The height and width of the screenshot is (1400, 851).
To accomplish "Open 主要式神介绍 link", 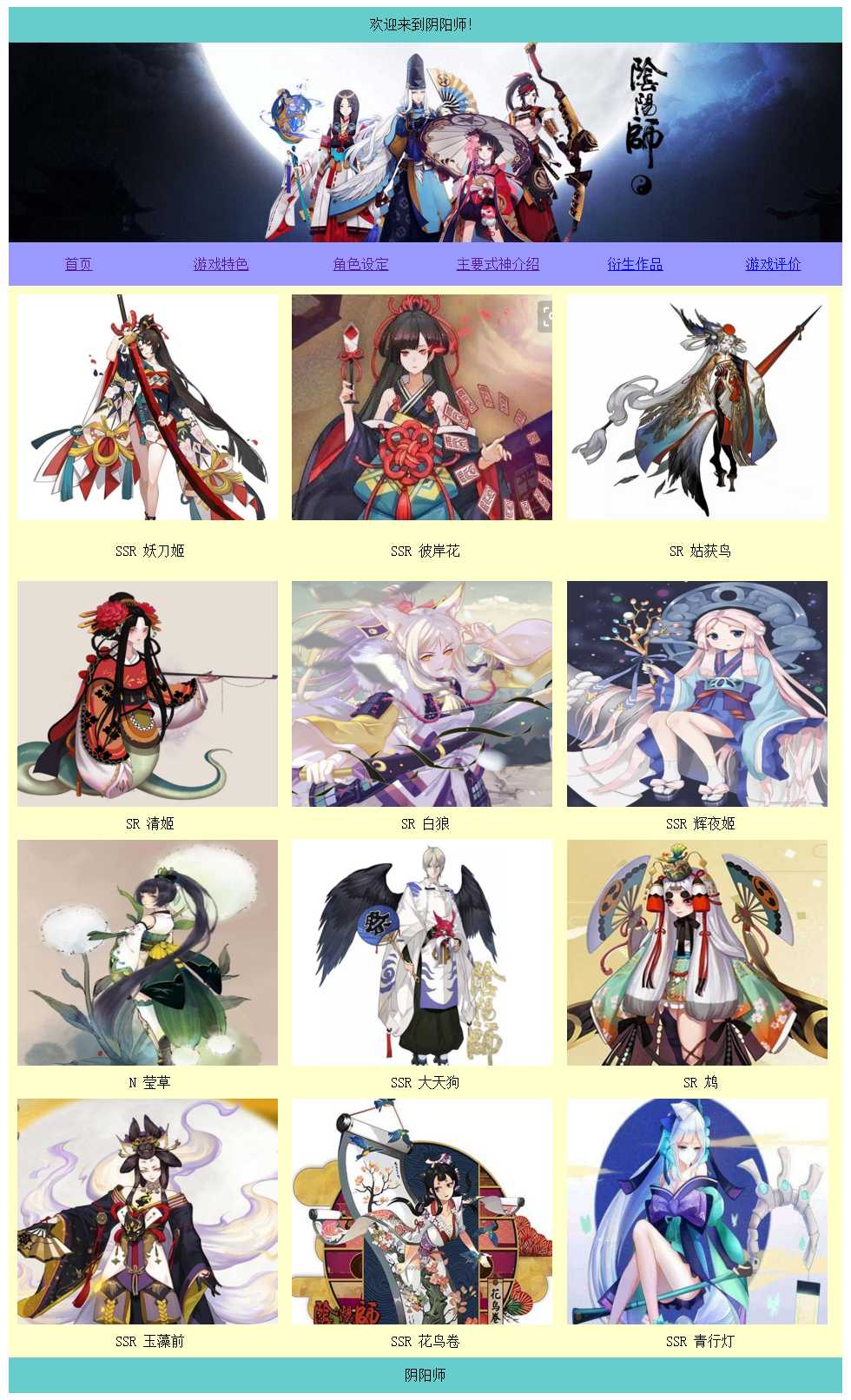I will (498, 264).
